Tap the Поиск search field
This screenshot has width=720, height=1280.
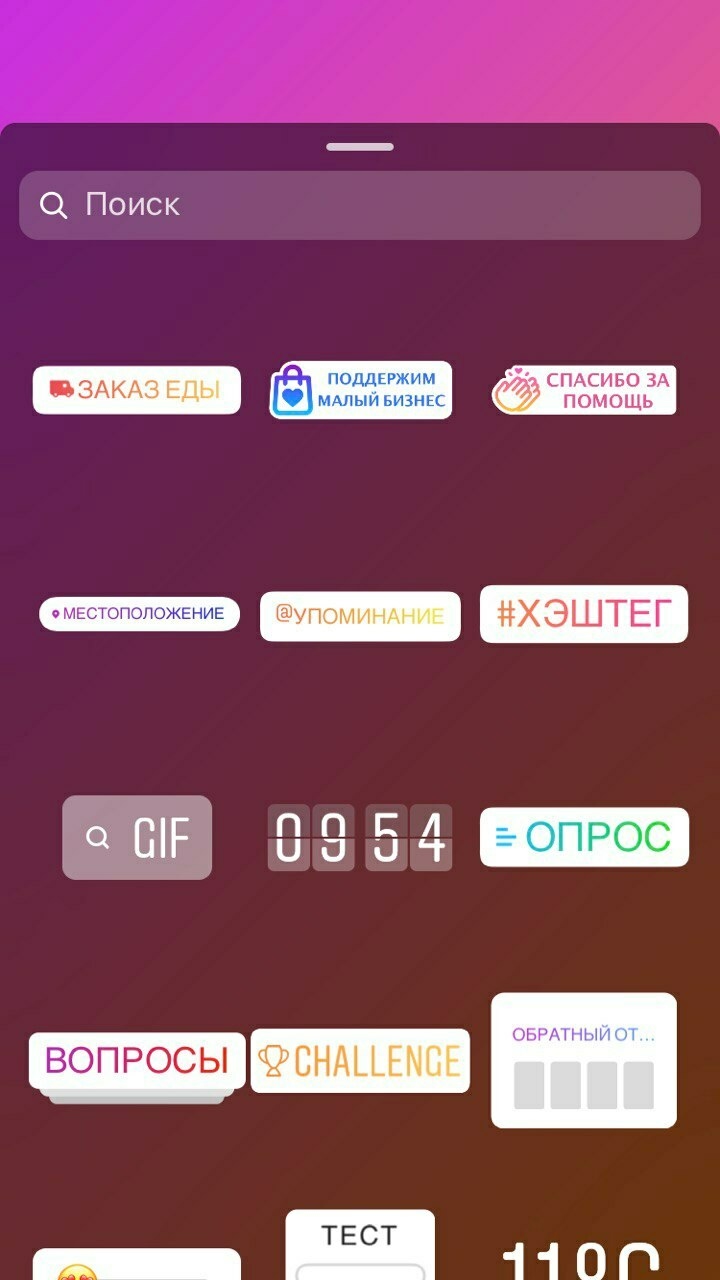(x=360, y=205)
